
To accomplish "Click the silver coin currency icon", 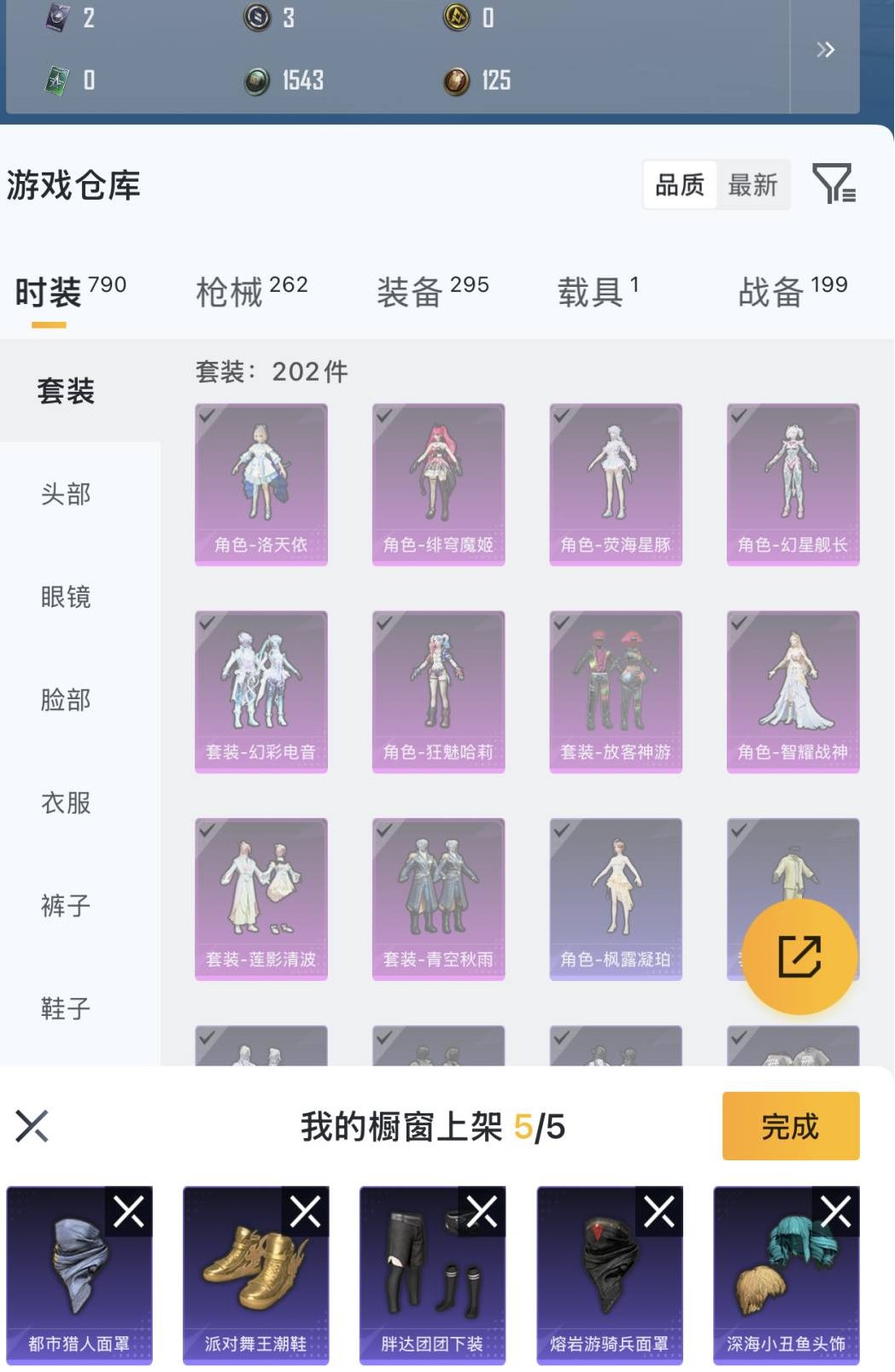I will (256, 19).
